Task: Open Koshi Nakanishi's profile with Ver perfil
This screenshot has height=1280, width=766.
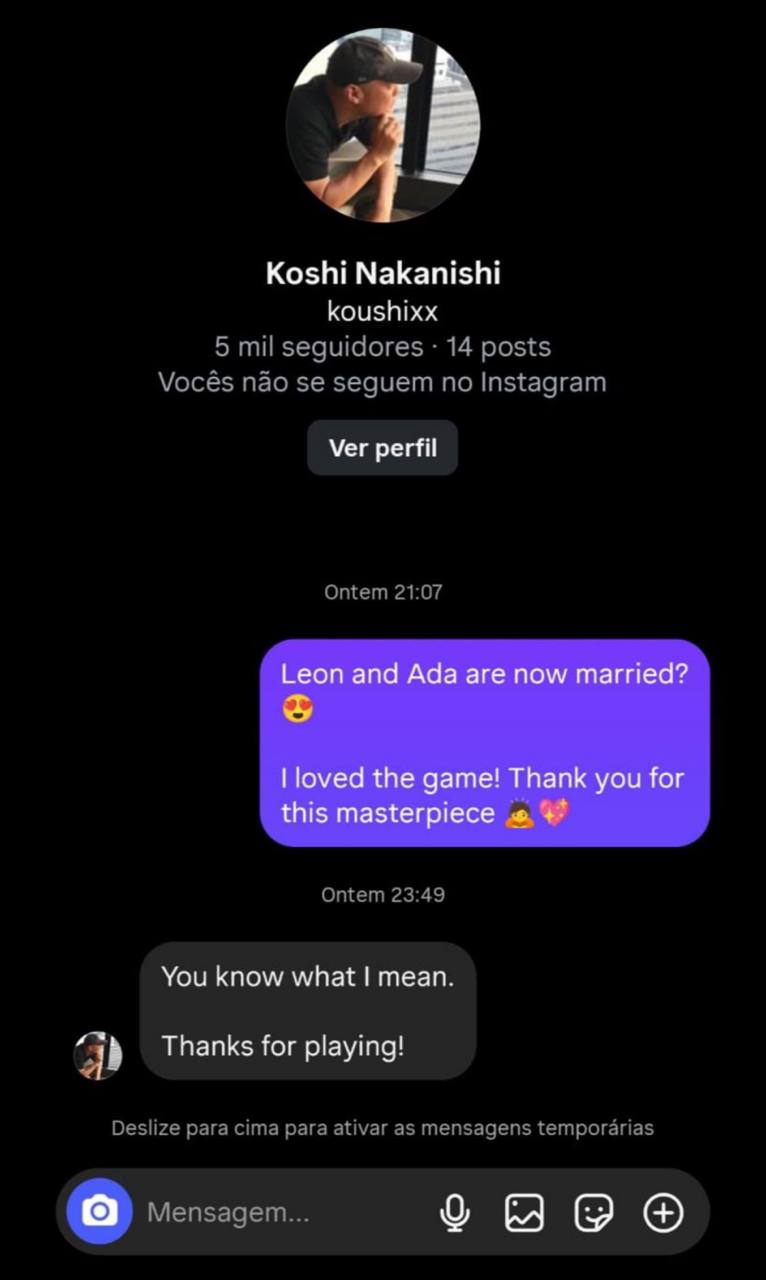Action: click(x=382, y=448)
